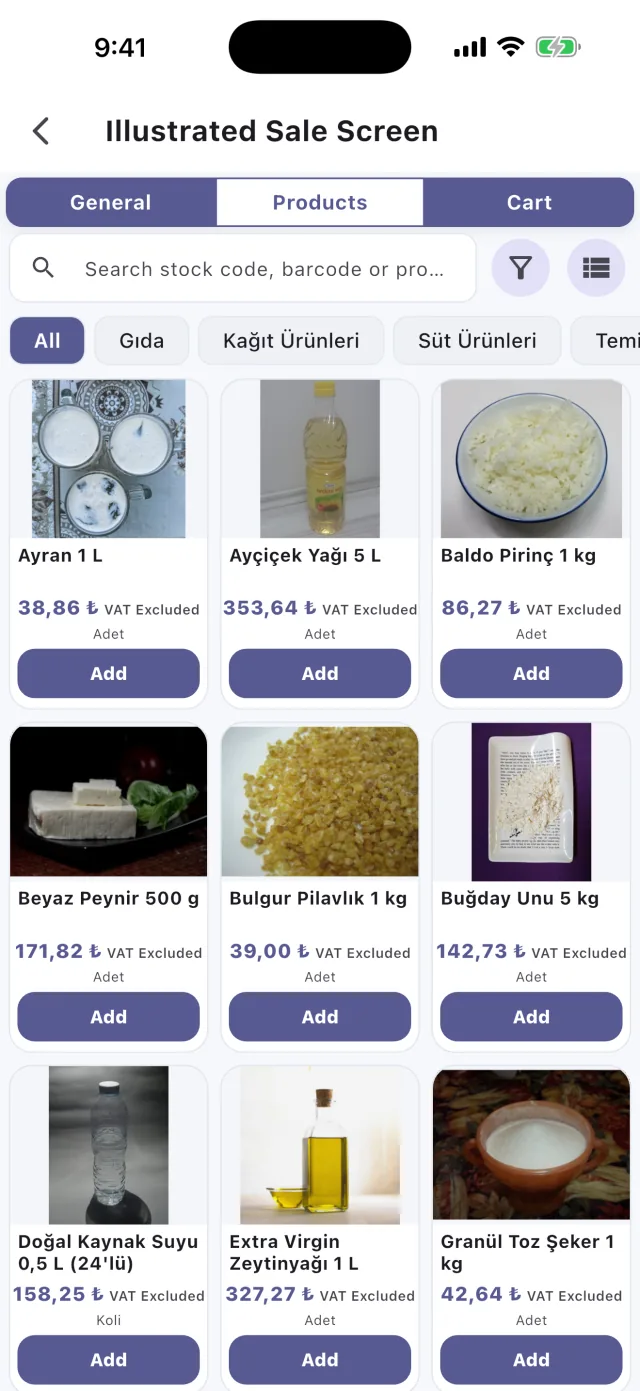The image size is (640, 1391).
Task: Add Buğday Unu 5 kg
Action: [x=531, y=1017]
